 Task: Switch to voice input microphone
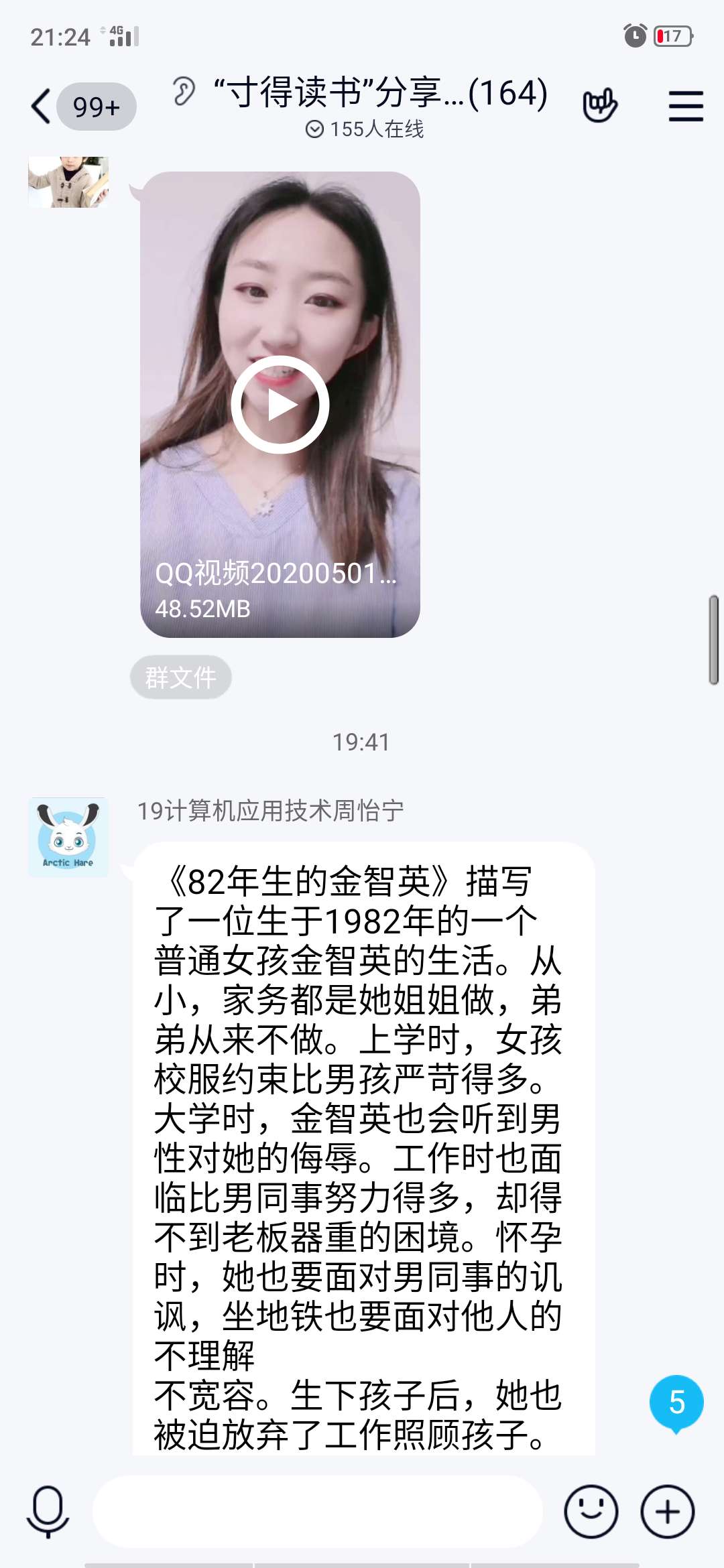[x=48, y=1512]
